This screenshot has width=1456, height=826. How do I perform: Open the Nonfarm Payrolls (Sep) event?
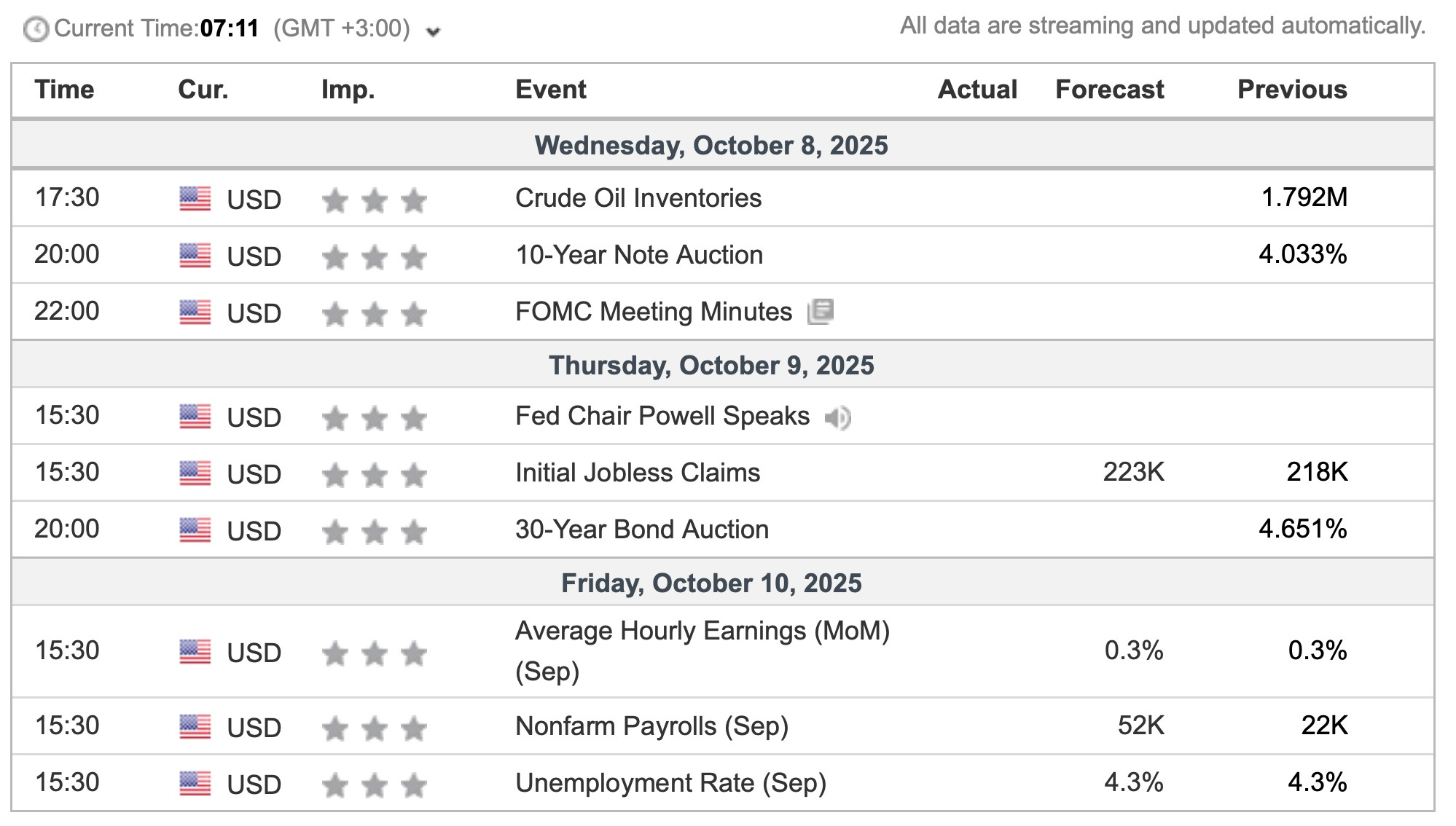tap(651, 726)
